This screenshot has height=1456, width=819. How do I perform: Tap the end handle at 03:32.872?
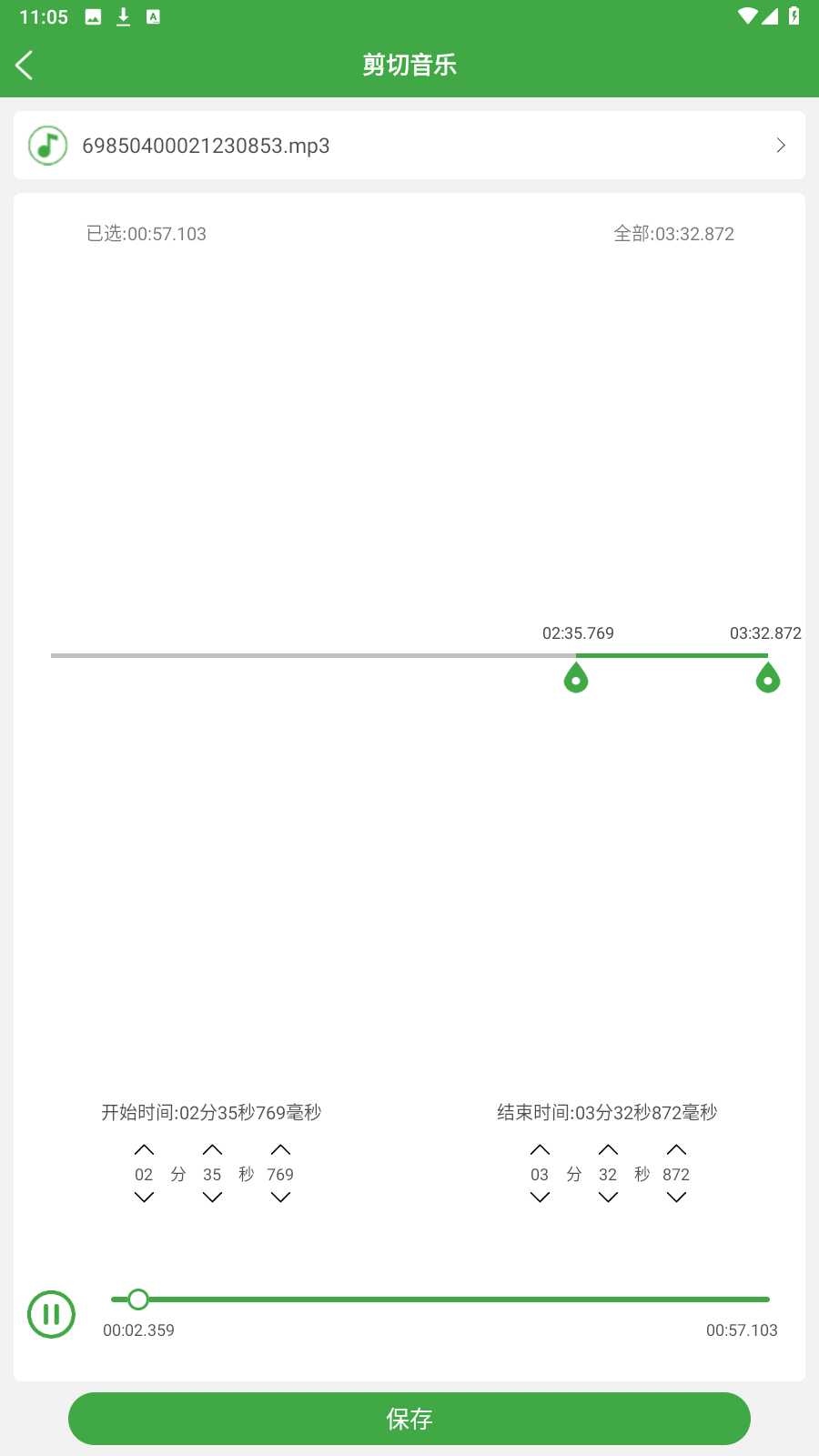pos(768,678)
